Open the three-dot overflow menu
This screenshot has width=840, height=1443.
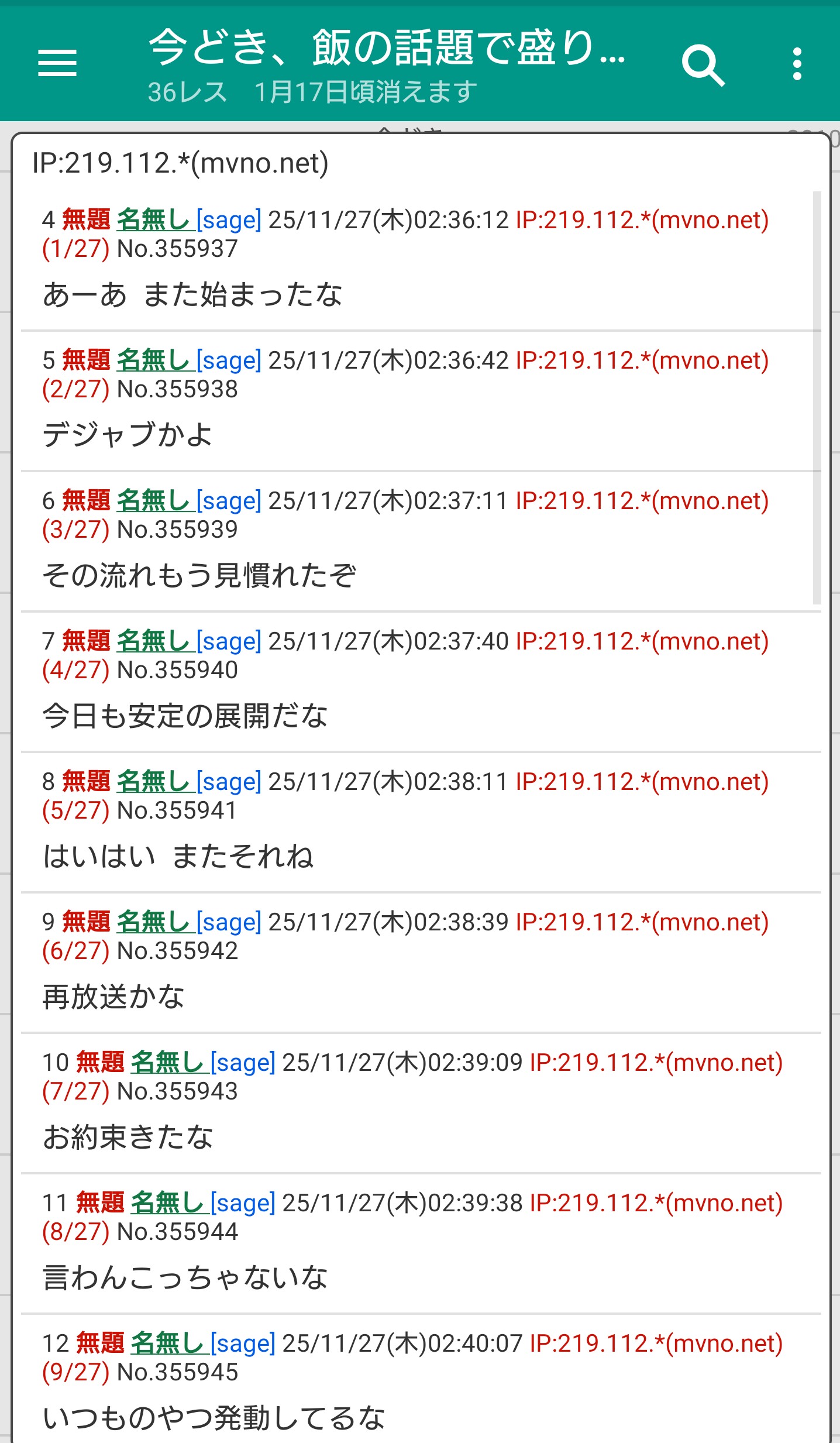[x=797, y=64]
